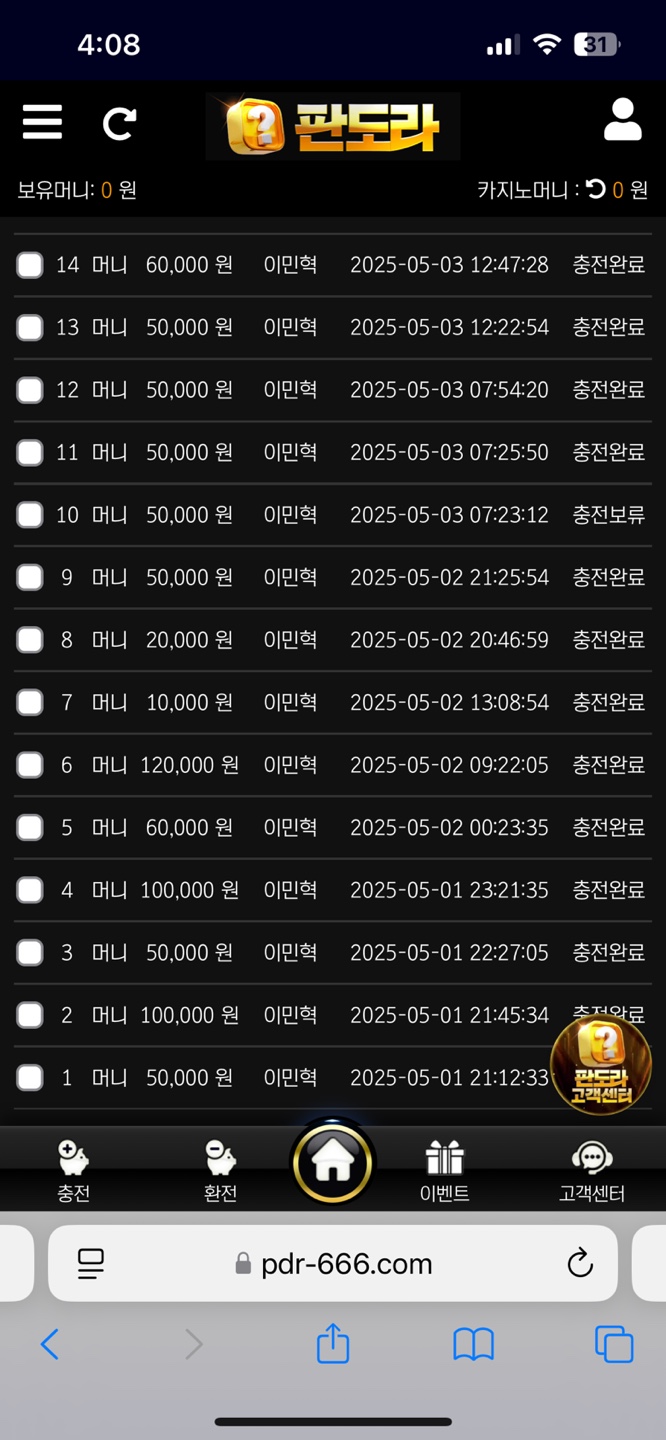666x1440 pixels.
Task: Switch to the 충전 tab
Action: [x=73, y=1171]
